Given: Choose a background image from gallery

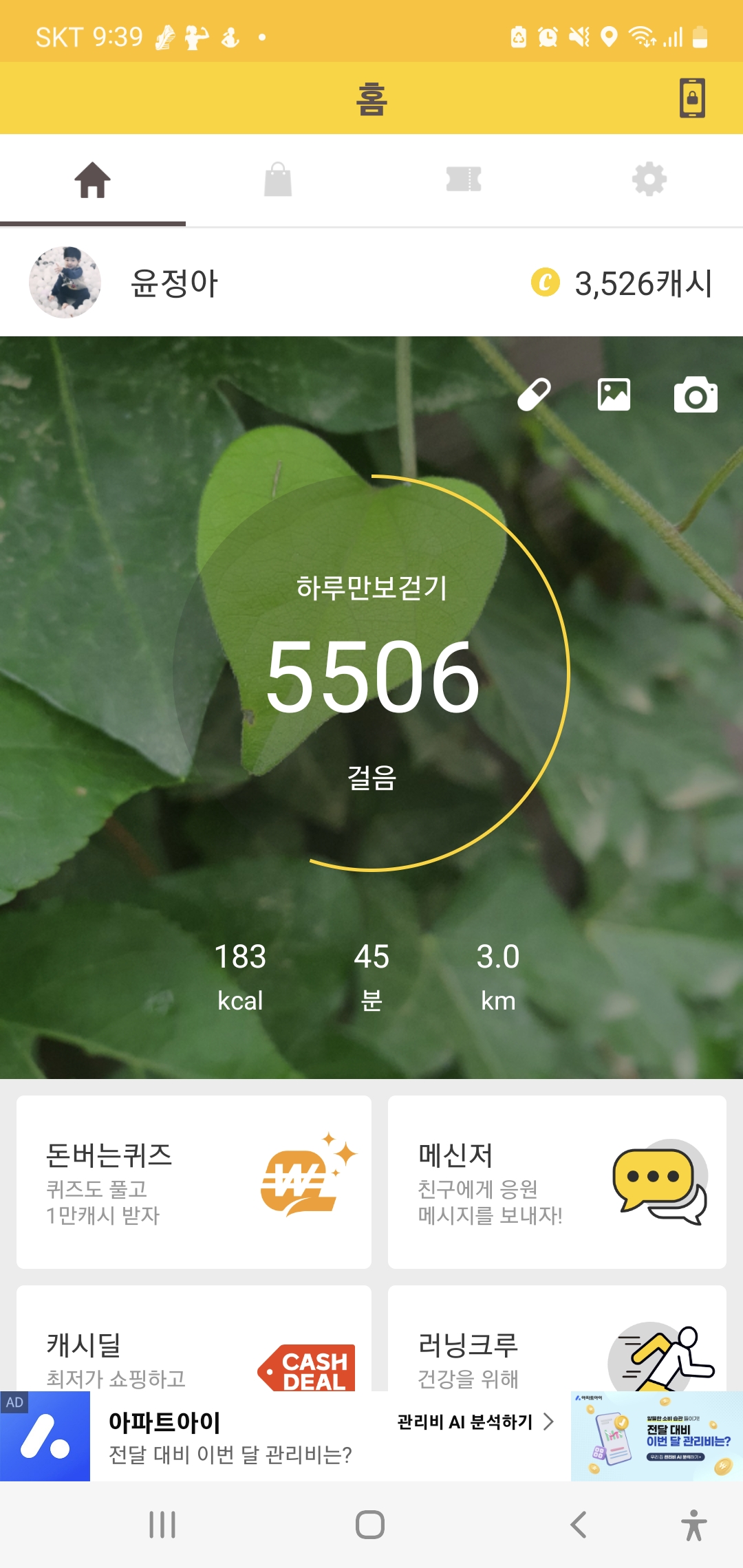Looking at the screenshot, I should pyautogui.click(x=614, y=395).
